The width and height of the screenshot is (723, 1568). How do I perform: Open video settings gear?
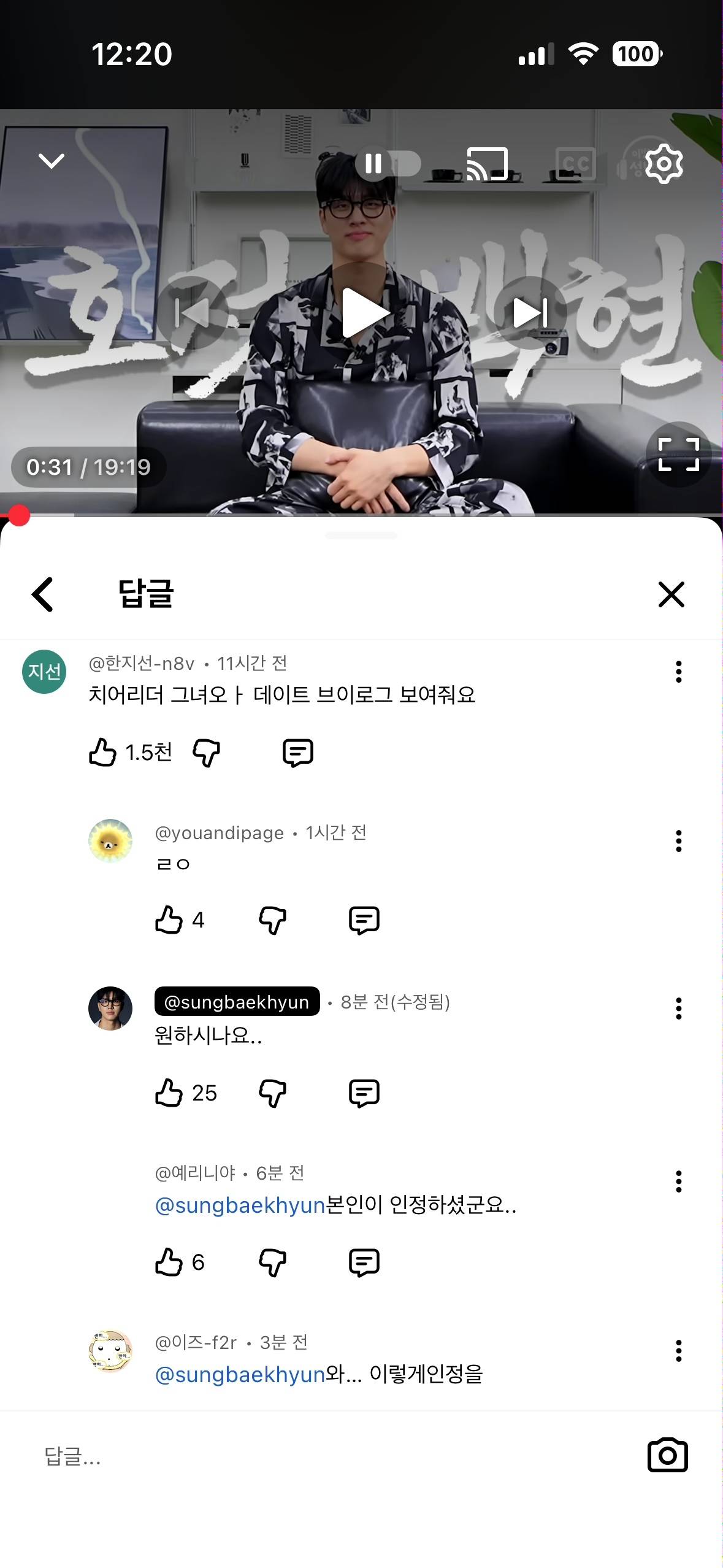(664, 164)
